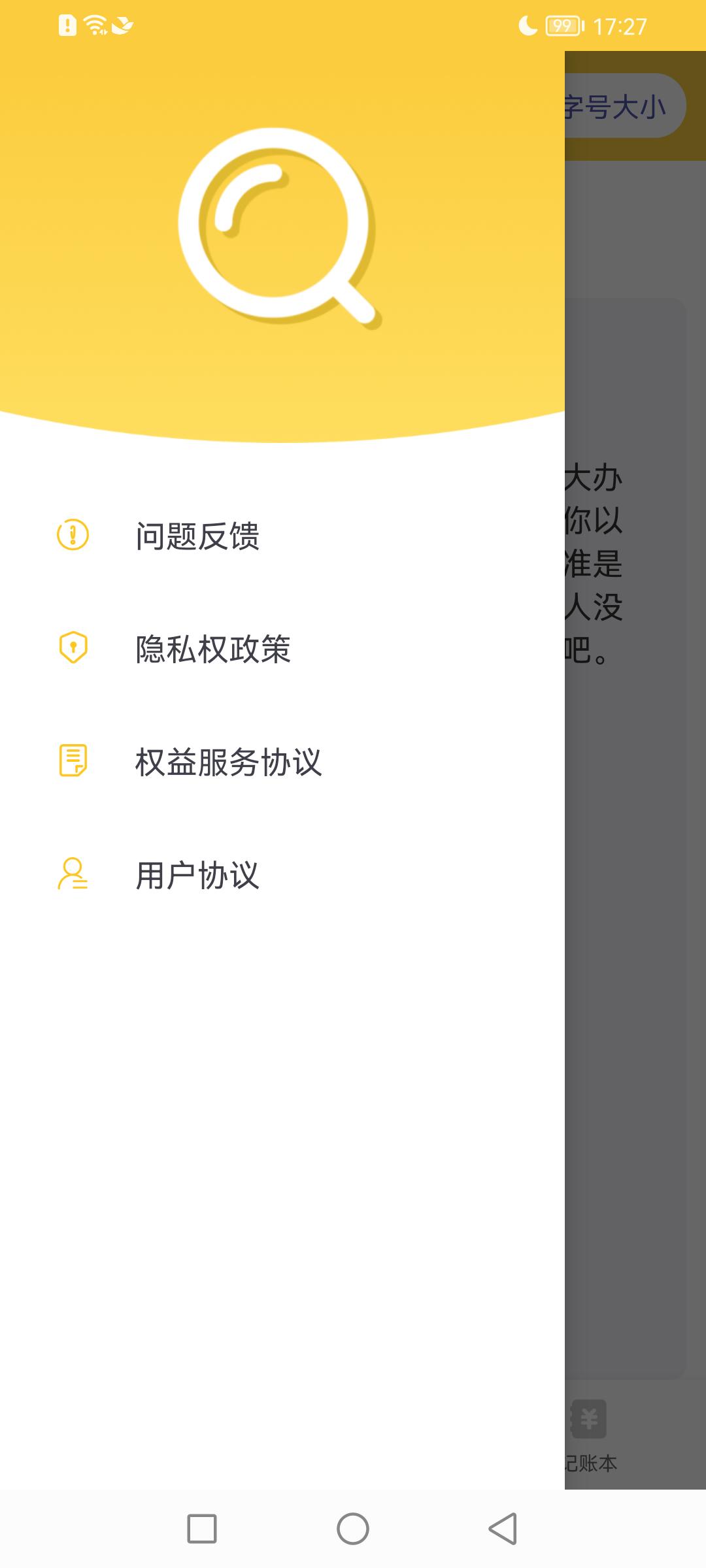Select the 权益服务协议 menu item

tap(229, 759)
